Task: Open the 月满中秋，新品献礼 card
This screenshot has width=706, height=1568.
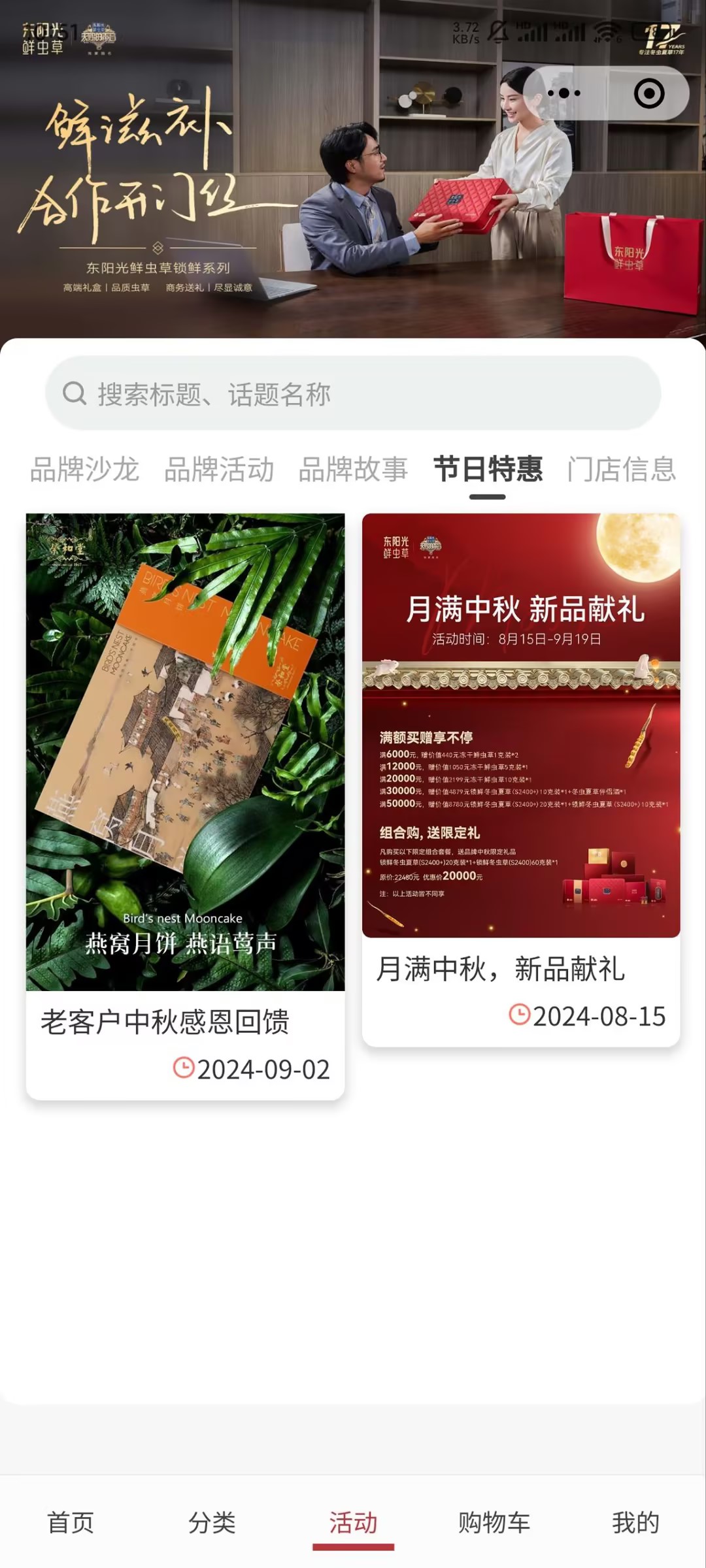Action: 521,779
